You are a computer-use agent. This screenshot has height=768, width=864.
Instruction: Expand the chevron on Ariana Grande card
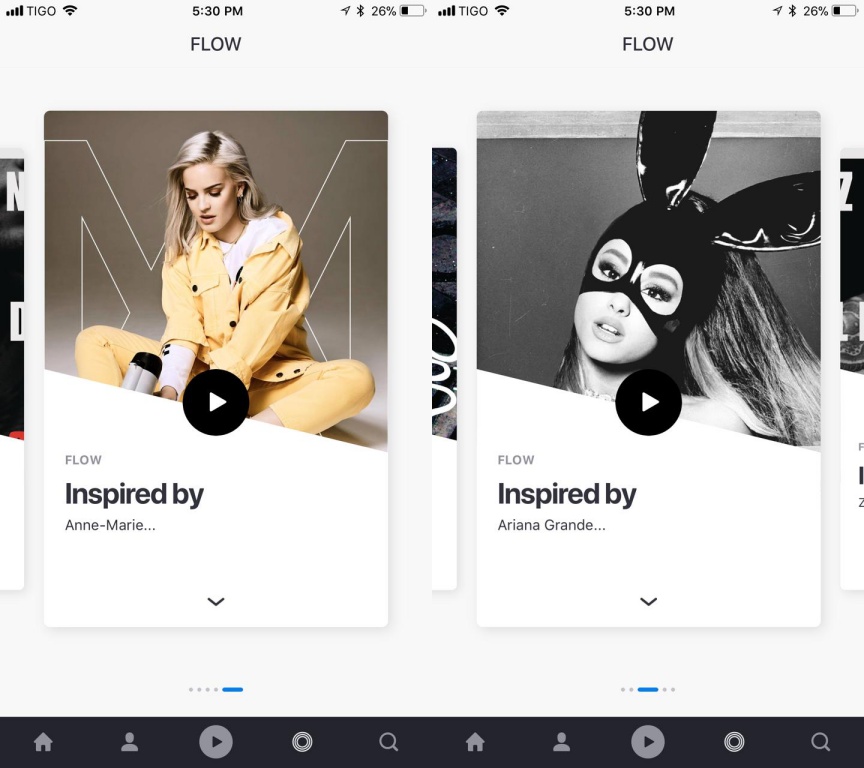(648, 601)
